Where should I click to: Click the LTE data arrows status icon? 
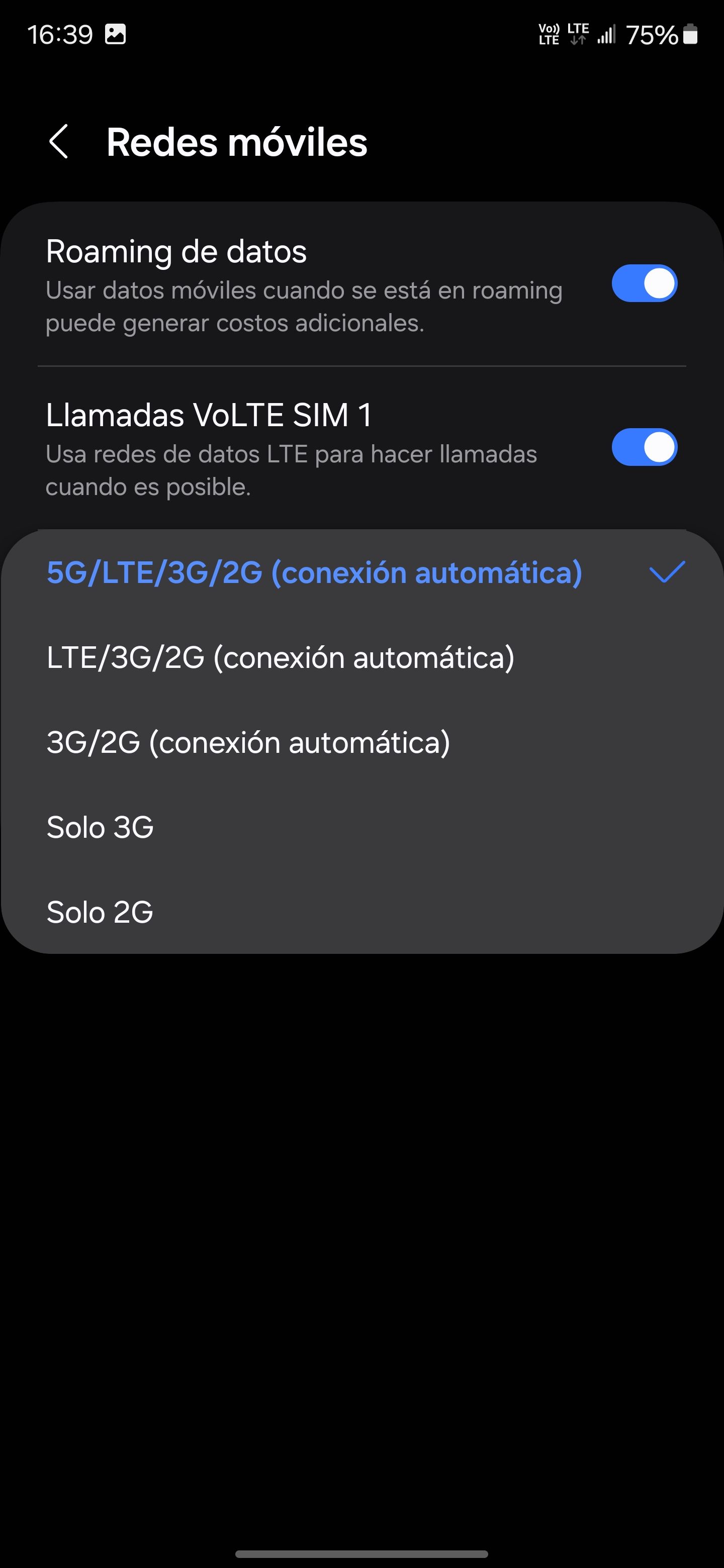click(576, 34)
